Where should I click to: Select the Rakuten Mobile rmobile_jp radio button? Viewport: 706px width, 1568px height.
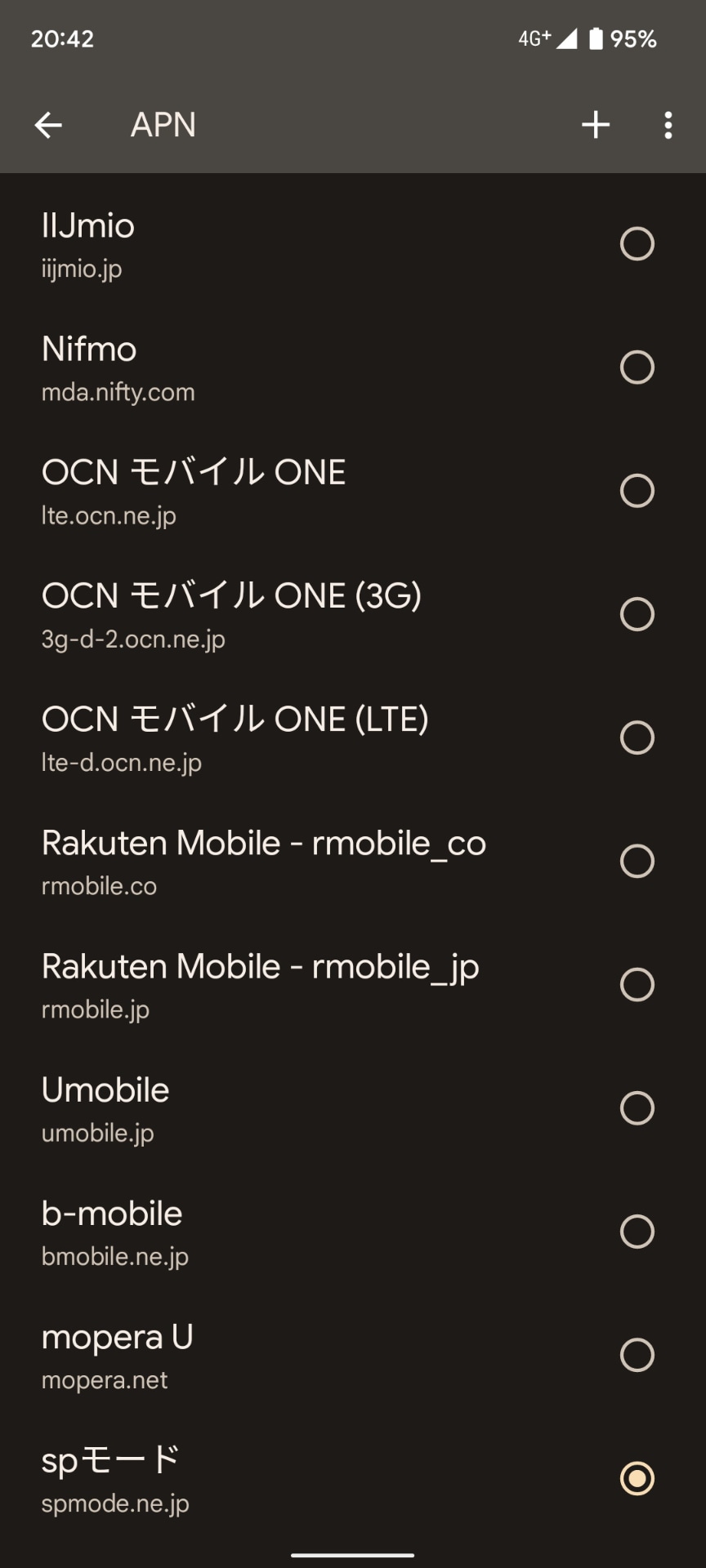point(637,984)
